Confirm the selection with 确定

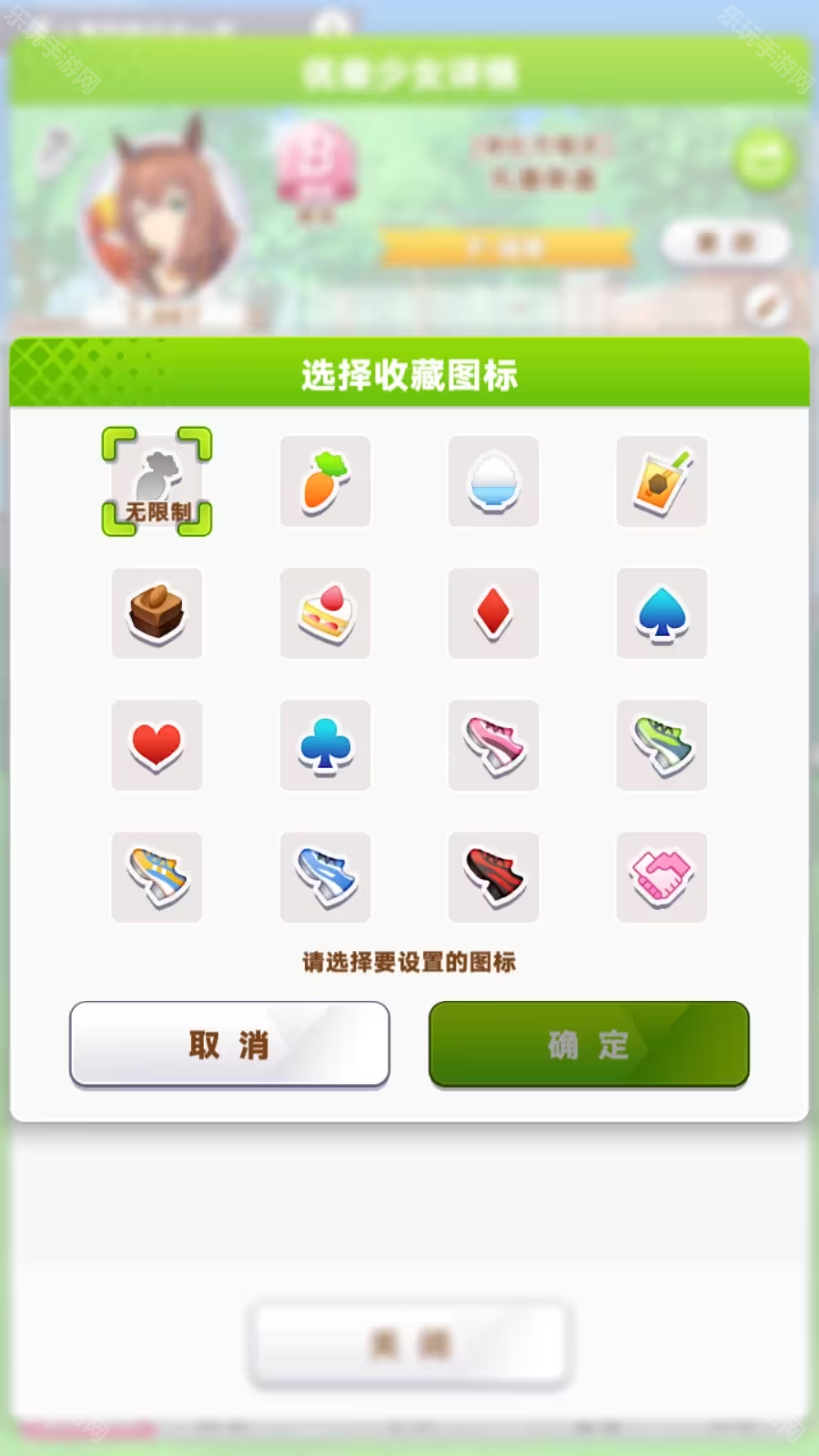tap(589, 1044)
